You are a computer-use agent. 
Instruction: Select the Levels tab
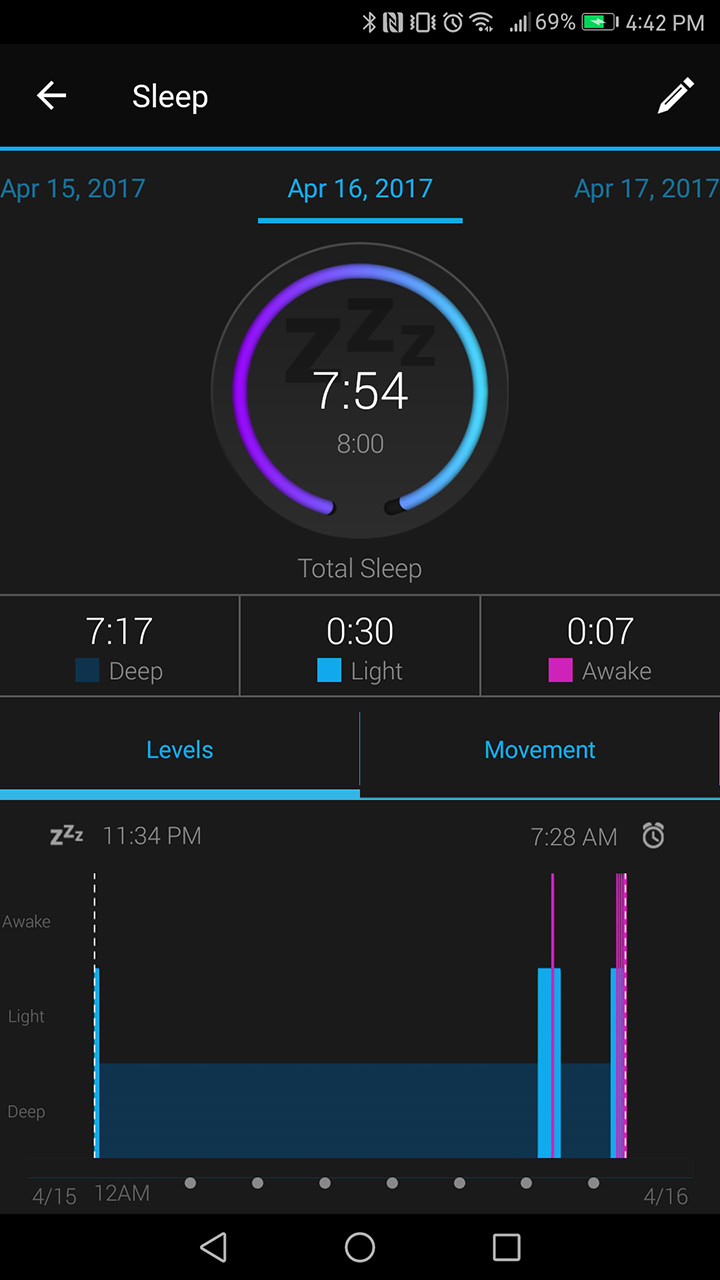click(x=180, y=750)
